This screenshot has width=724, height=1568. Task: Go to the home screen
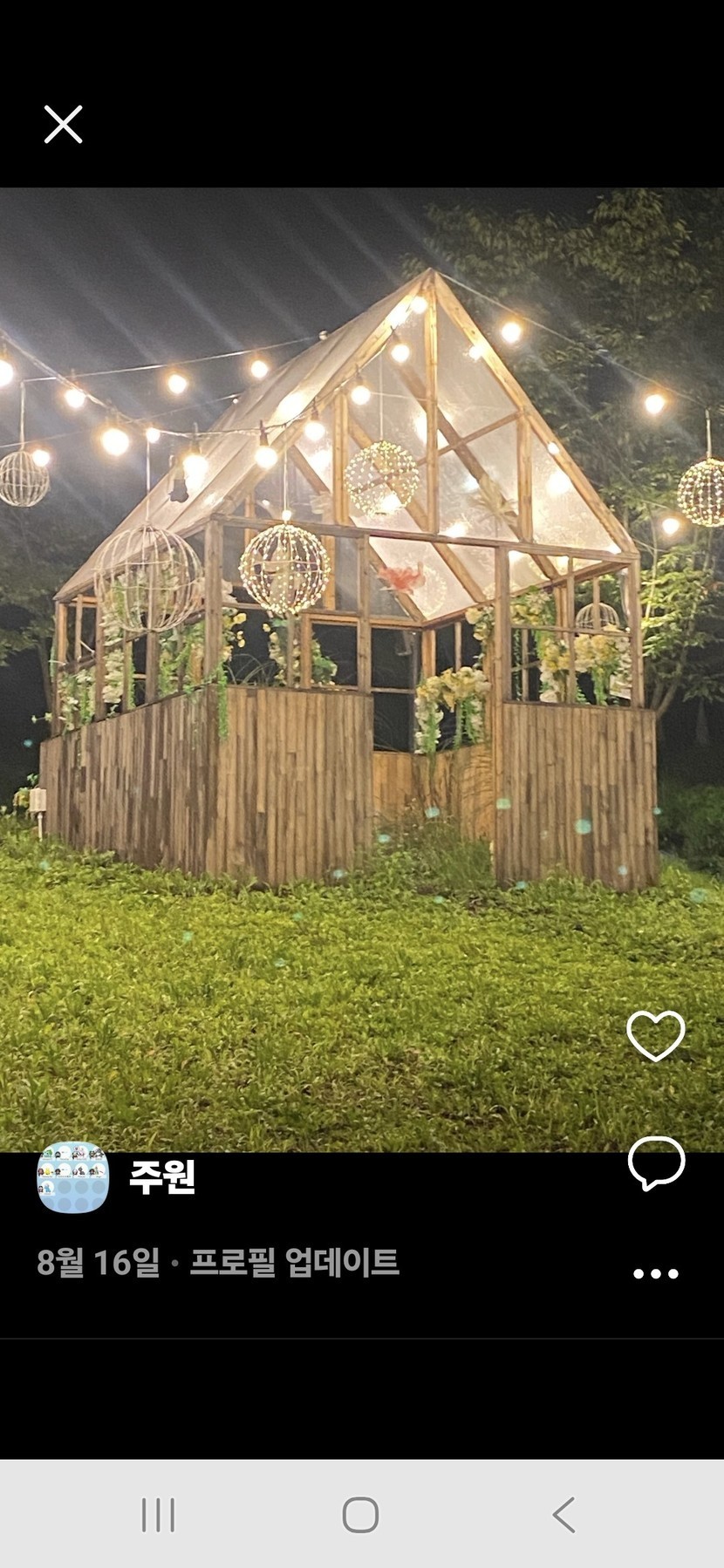(x=360, y=1515)
